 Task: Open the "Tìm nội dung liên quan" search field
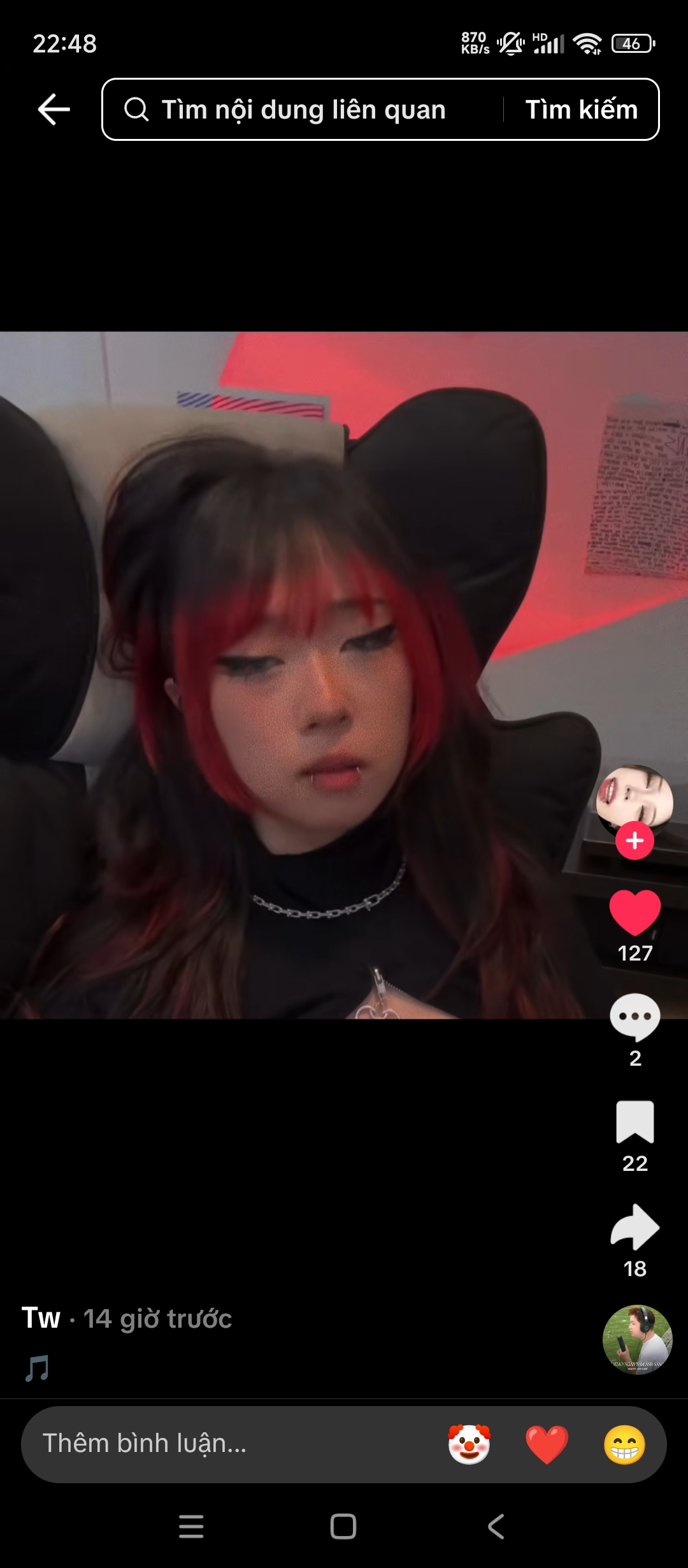click(x=303, y=110)
